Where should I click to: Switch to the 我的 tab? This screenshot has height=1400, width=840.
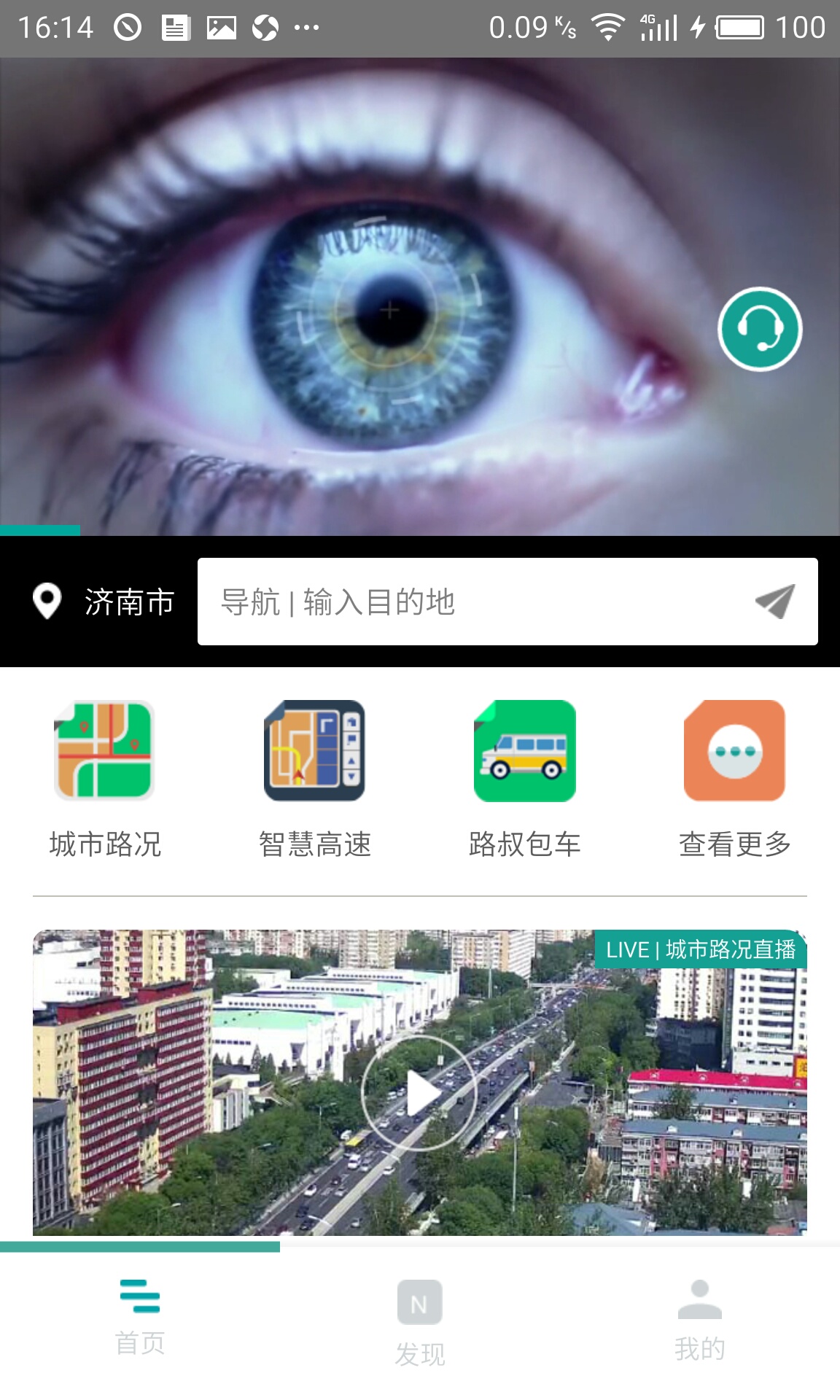tap(700, 1320)
